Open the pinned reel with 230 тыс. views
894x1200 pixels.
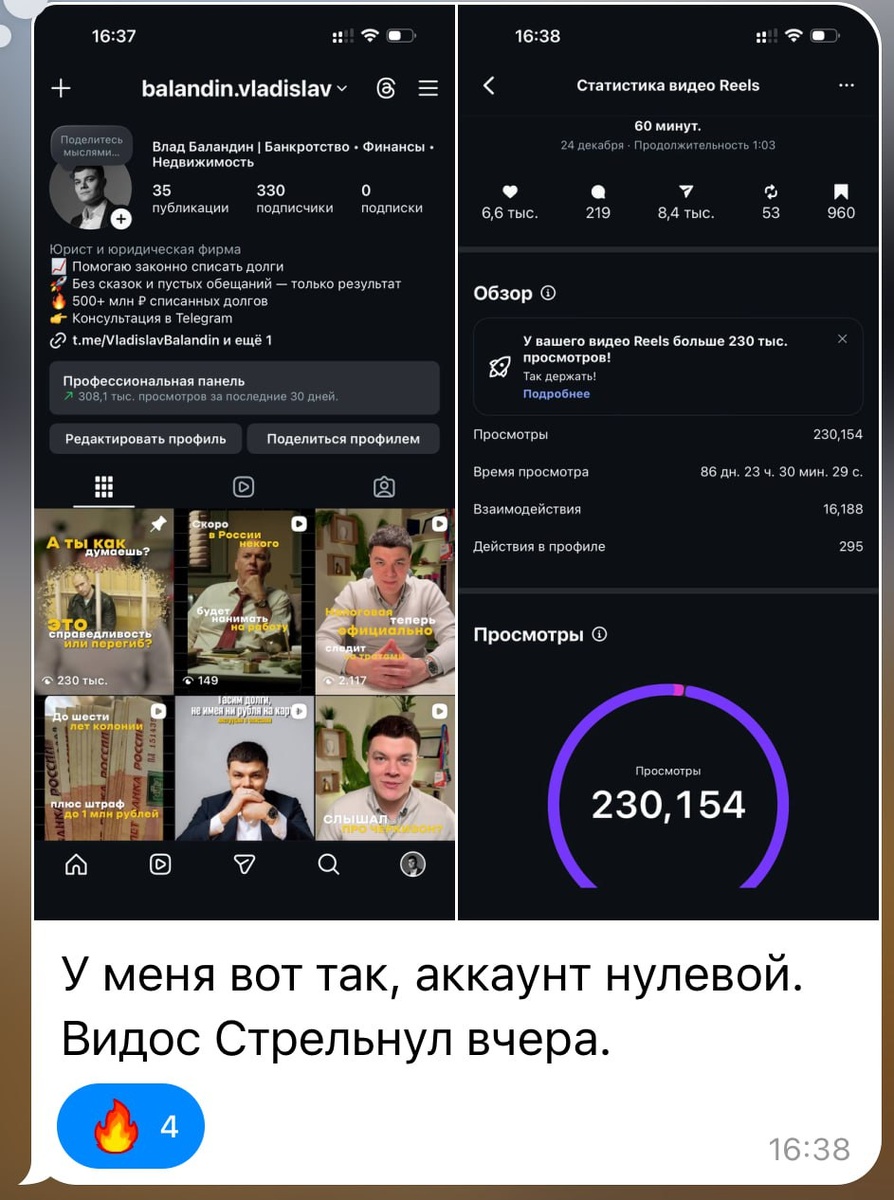tap(104, 601)
